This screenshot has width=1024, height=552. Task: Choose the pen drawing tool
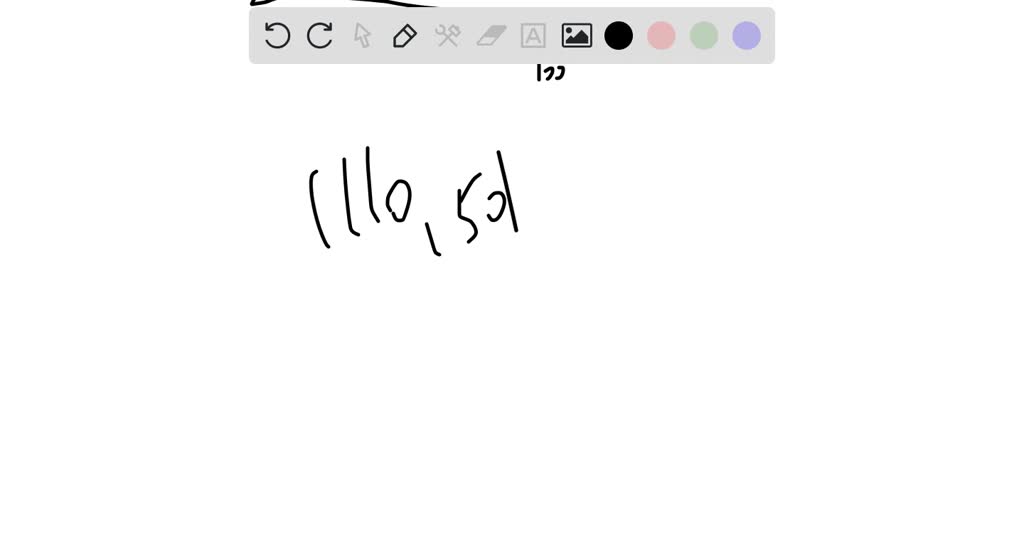coord(404,36)
